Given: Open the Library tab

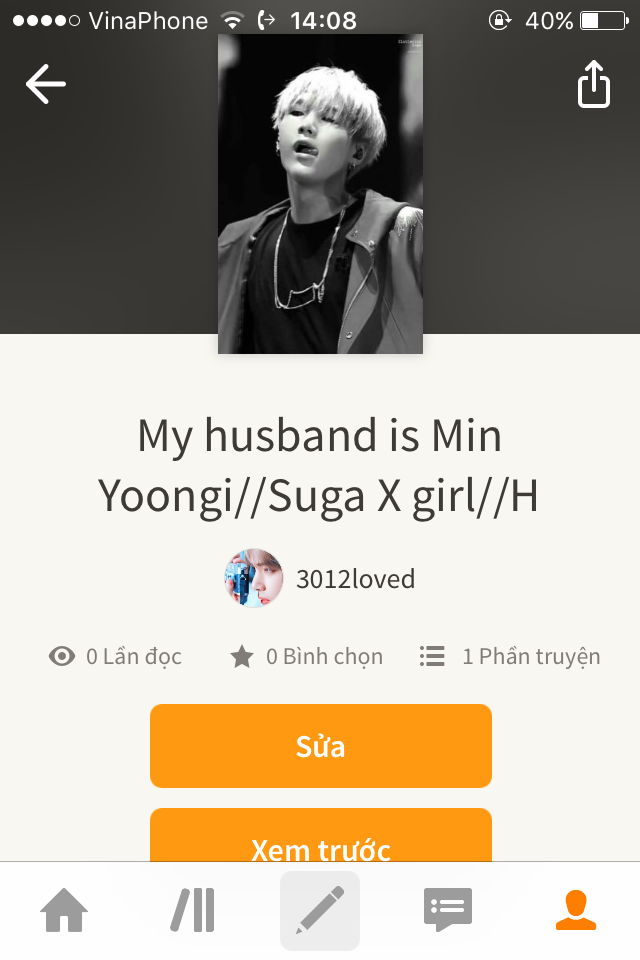Looking at the screenshot, I should pos(192,911).
